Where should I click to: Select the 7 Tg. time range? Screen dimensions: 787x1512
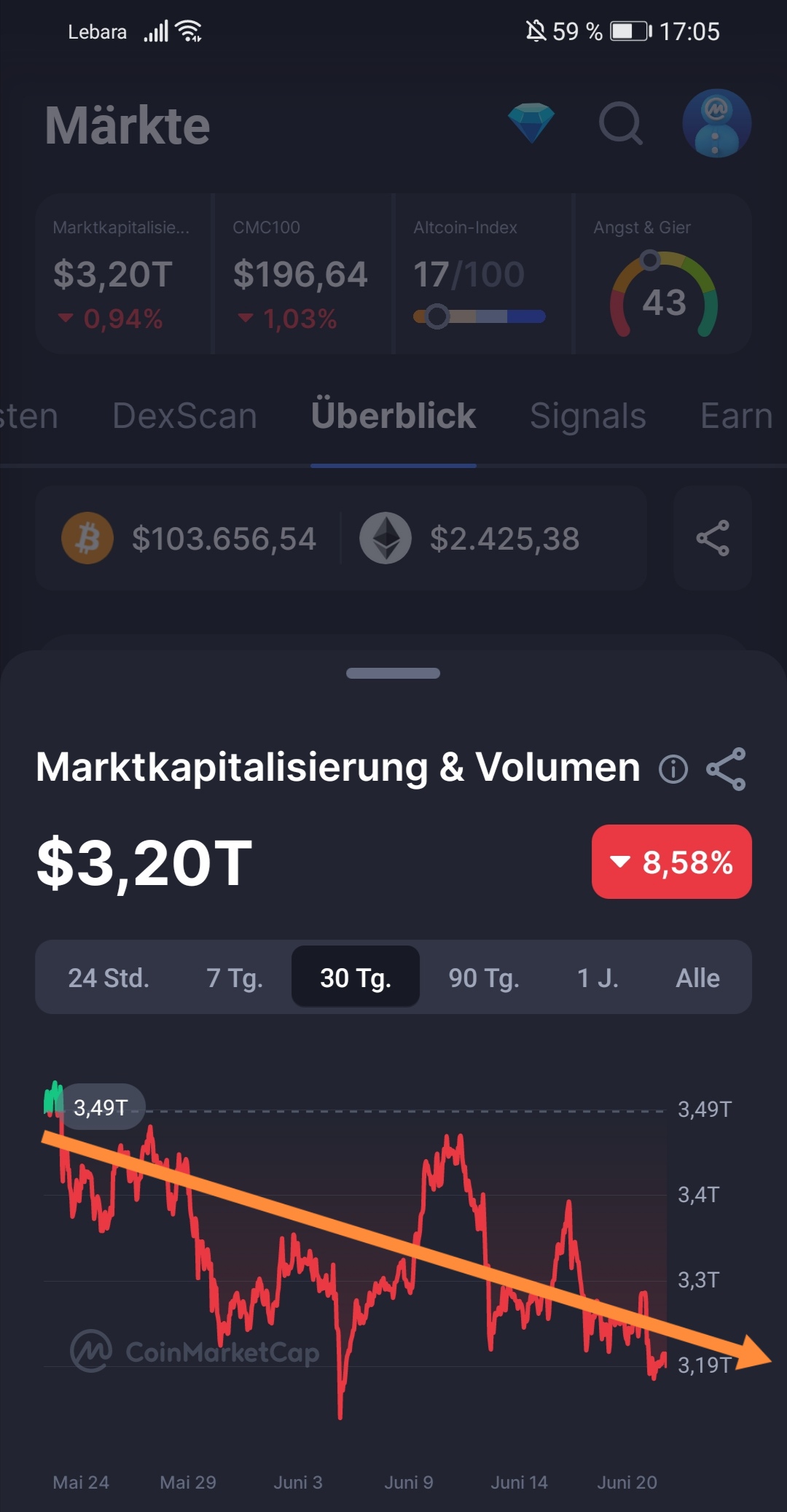click(x=235, y=977)
